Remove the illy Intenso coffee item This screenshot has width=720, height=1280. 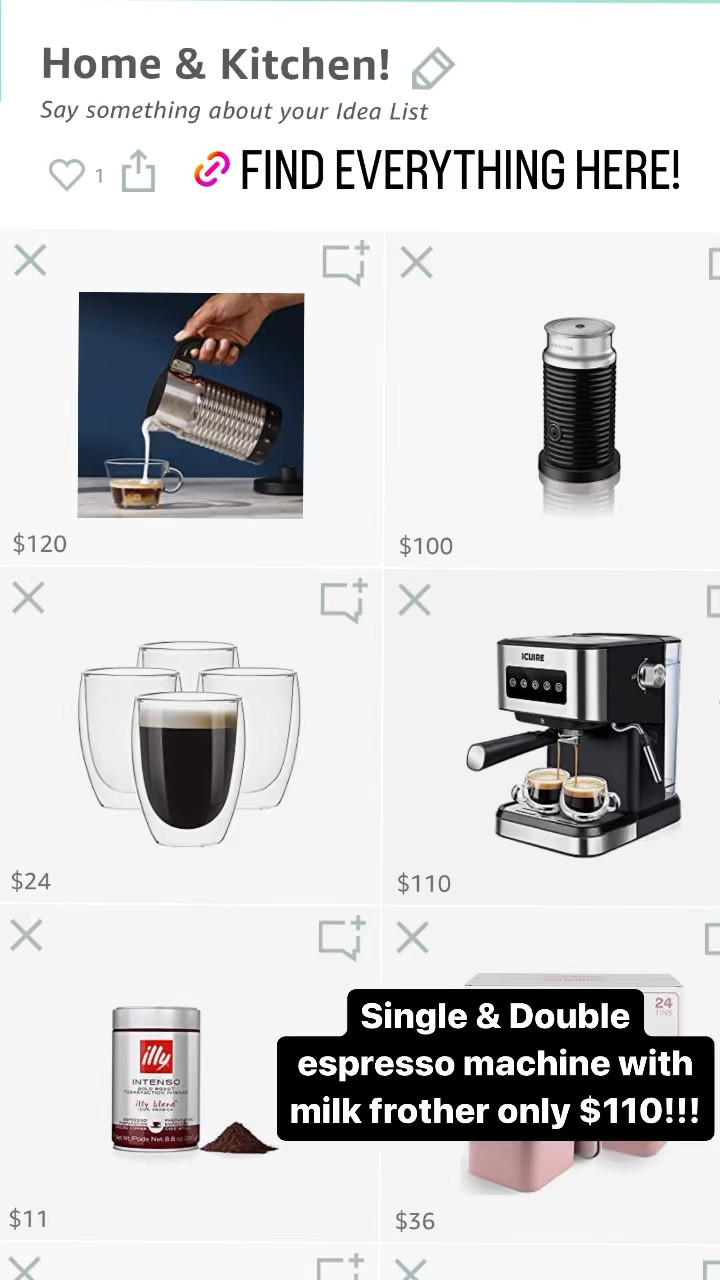(x=27, y=936)
